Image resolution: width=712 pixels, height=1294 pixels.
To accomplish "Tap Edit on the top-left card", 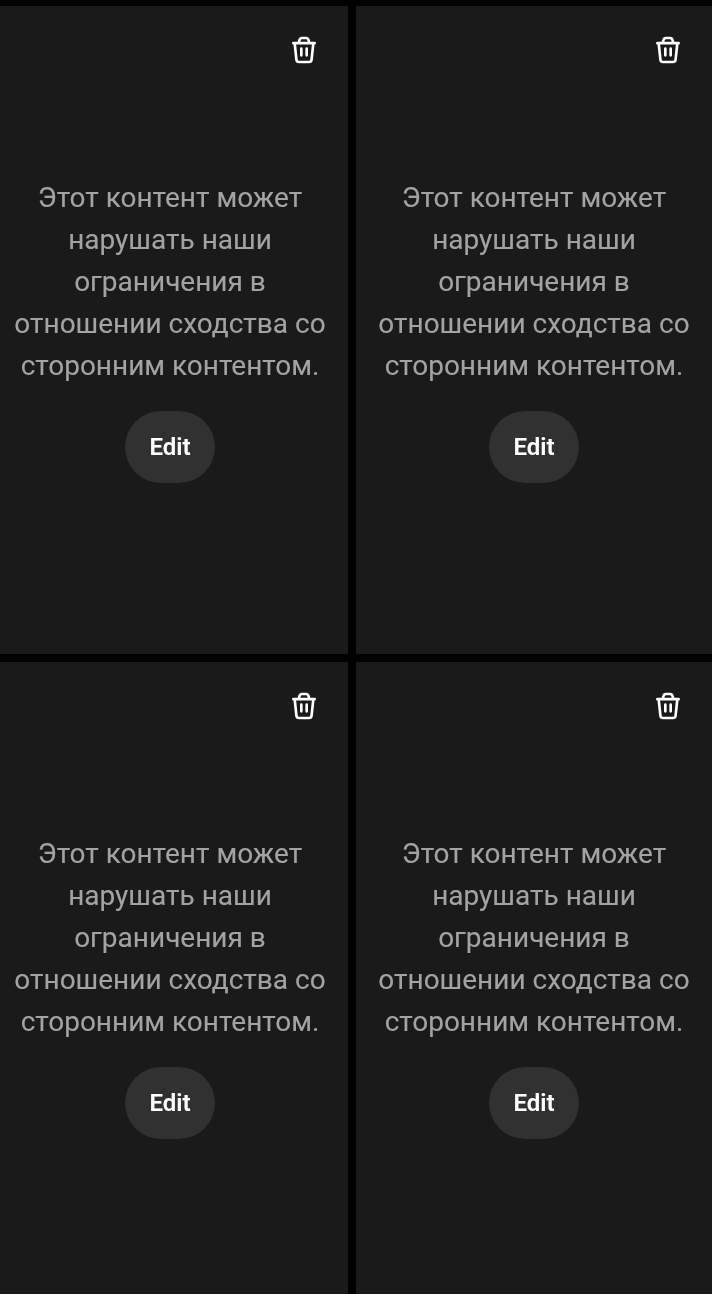I will 170,447.
